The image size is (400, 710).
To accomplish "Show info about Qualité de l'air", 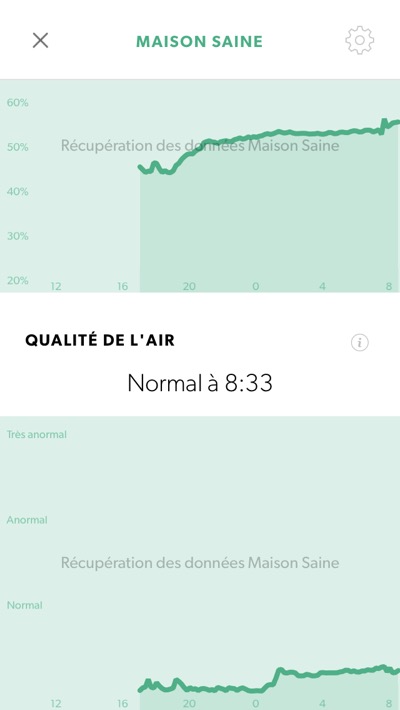I will [x=360, y=343].
